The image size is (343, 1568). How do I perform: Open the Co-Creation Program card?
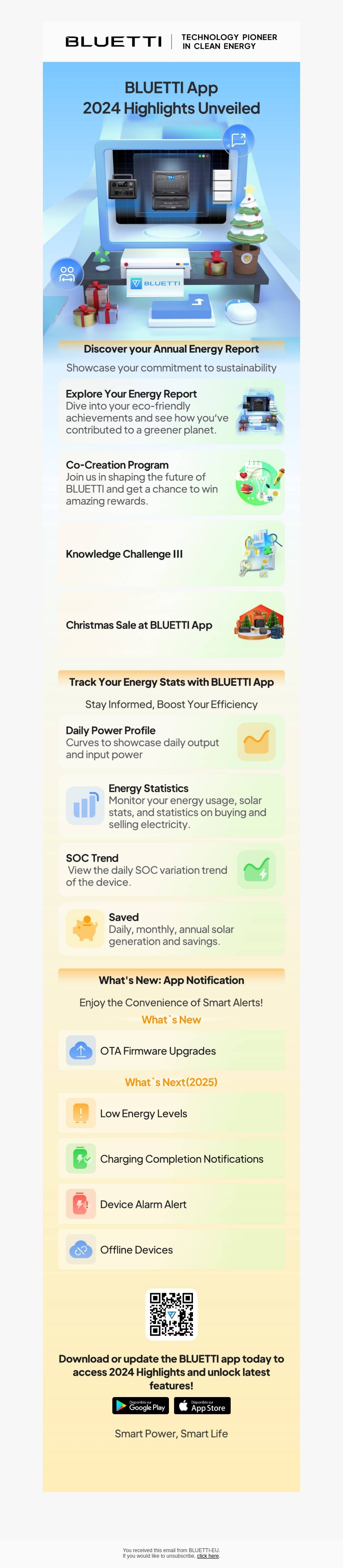pos(171,483)
